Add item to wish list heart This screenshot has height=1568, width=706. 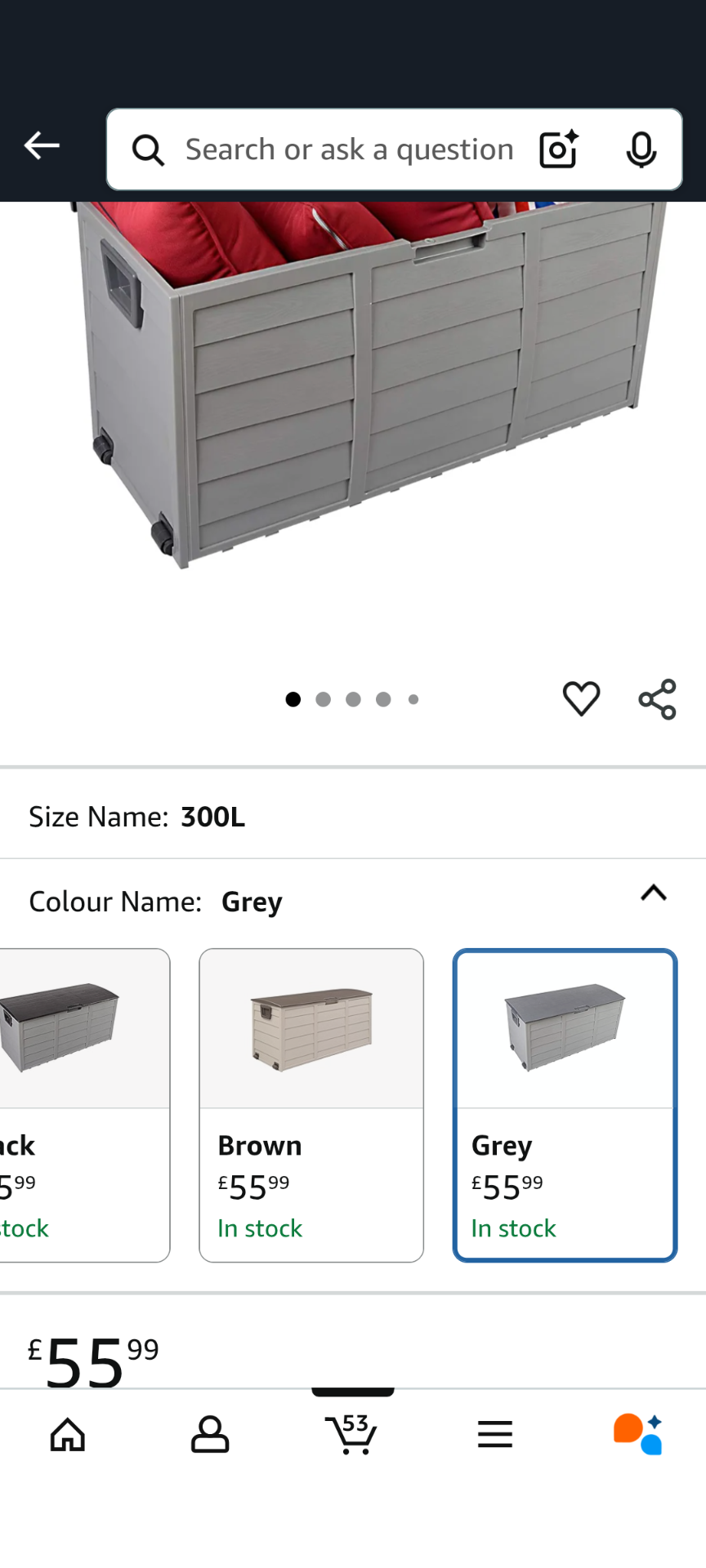coord(581,699)
